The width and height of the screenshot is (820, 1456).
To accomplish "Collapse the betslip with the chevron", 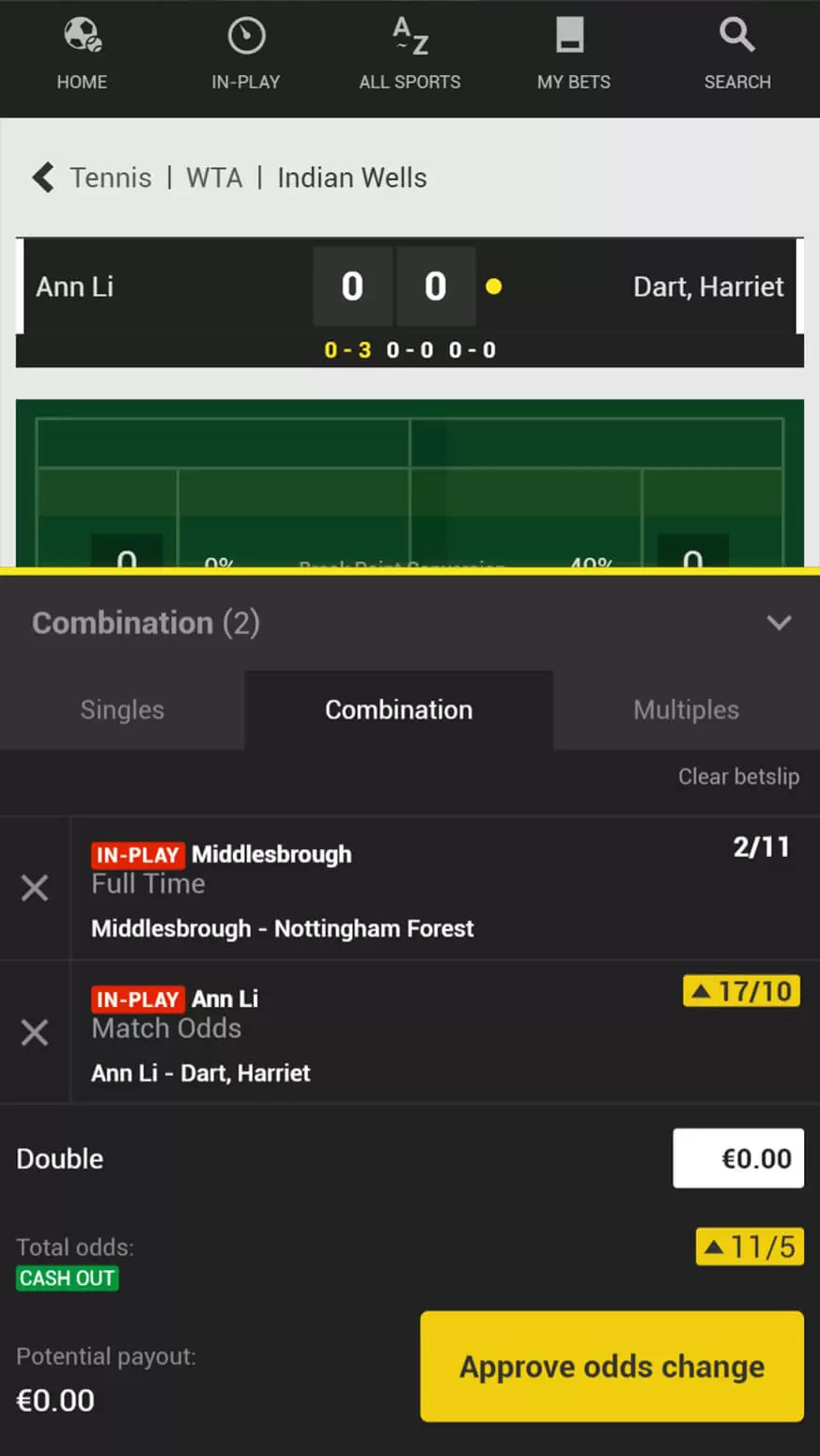I will (x=779, y=623).
